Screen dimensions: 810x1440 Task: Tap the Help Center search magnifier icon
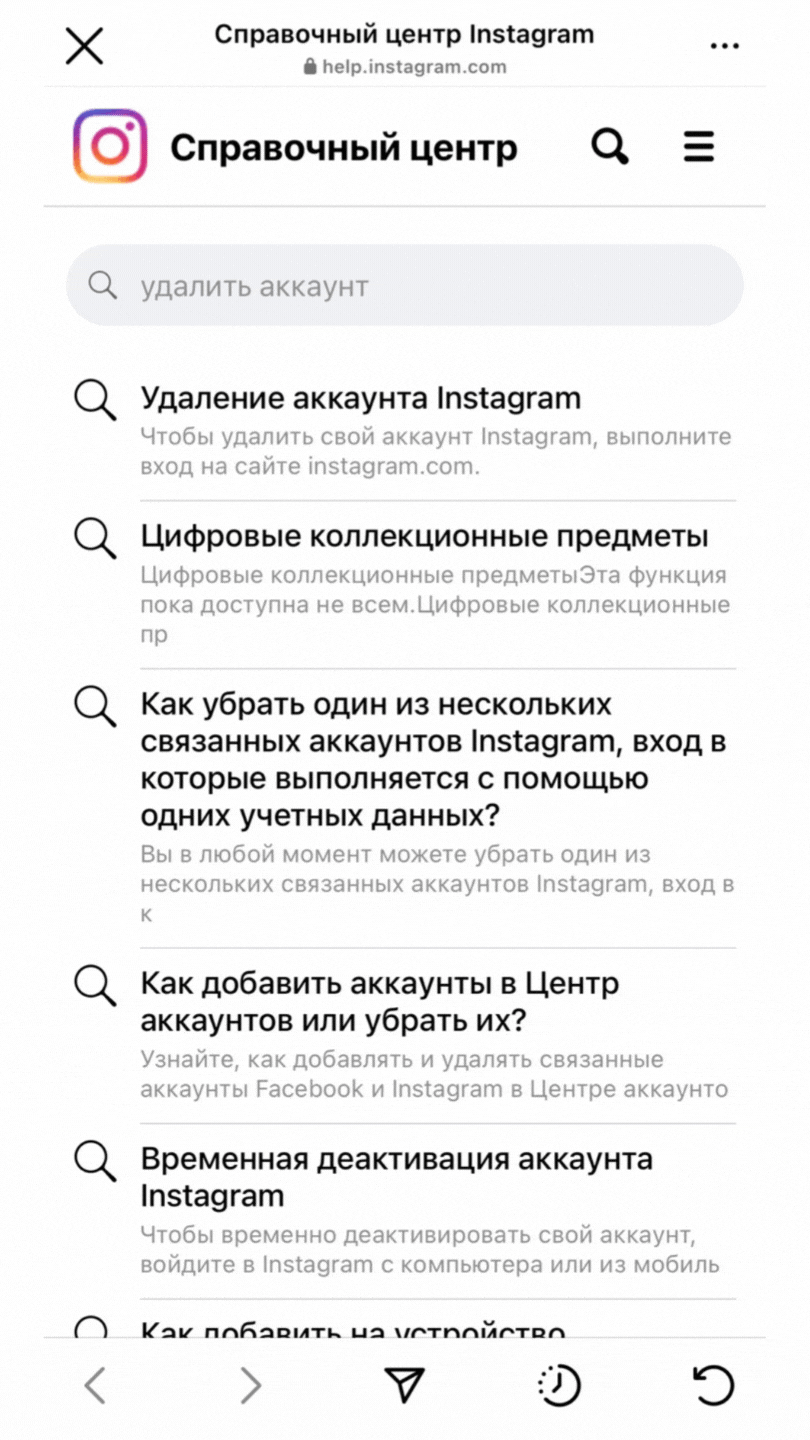click(x=610, y=147)
